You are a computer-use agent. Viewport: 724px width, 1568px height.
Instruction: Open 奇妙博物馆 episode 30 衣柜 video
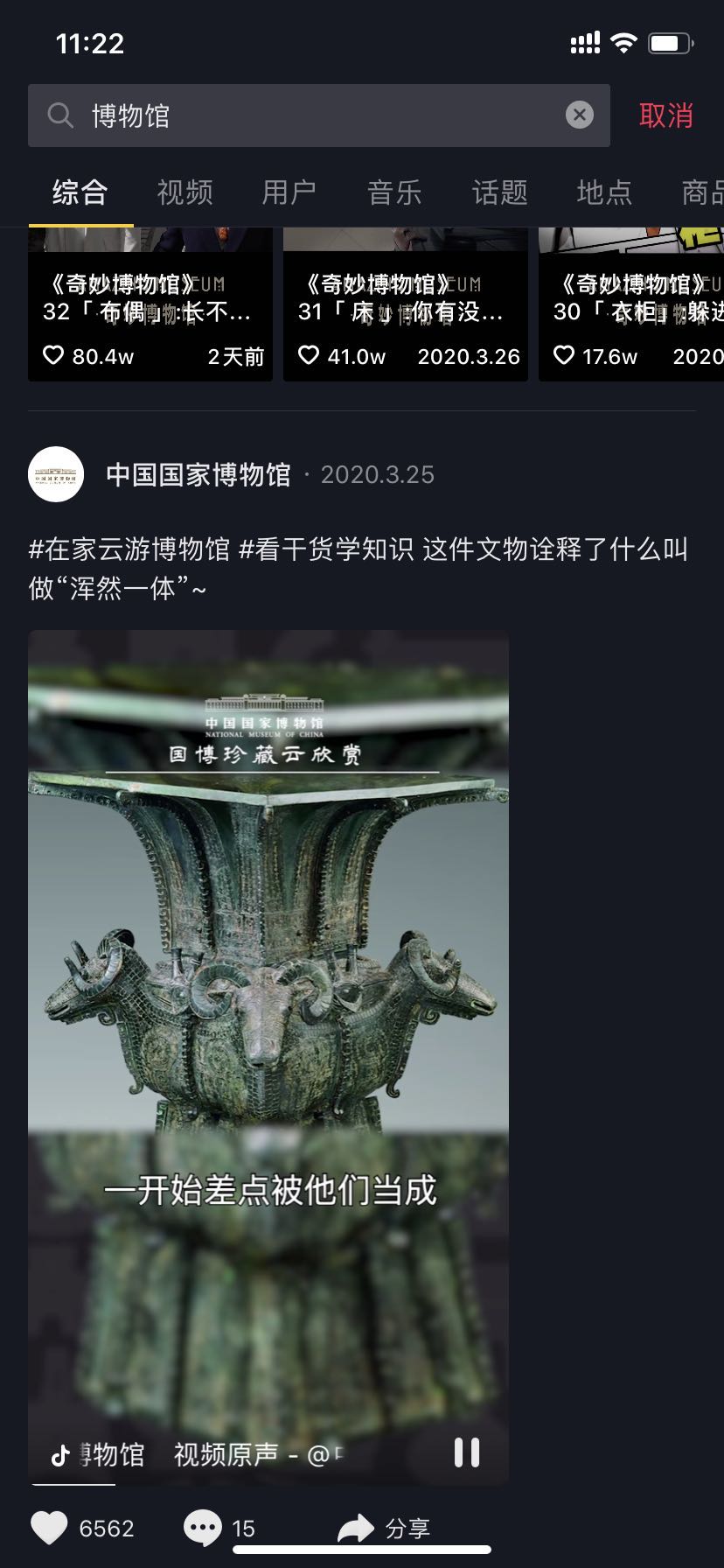click(x=631, y=306)
